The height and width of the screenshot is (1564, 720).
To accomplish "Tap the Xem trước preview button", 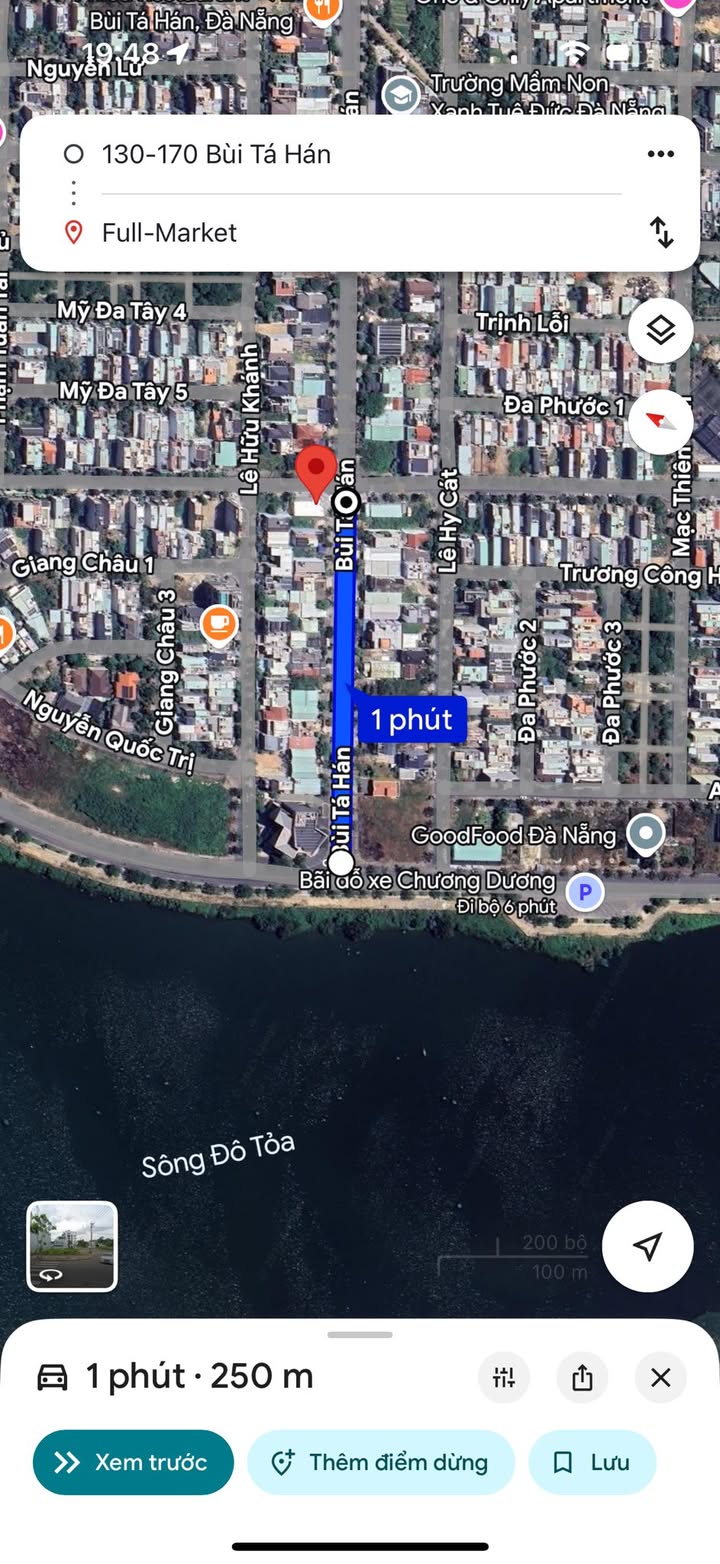I will coord(132,1462).
